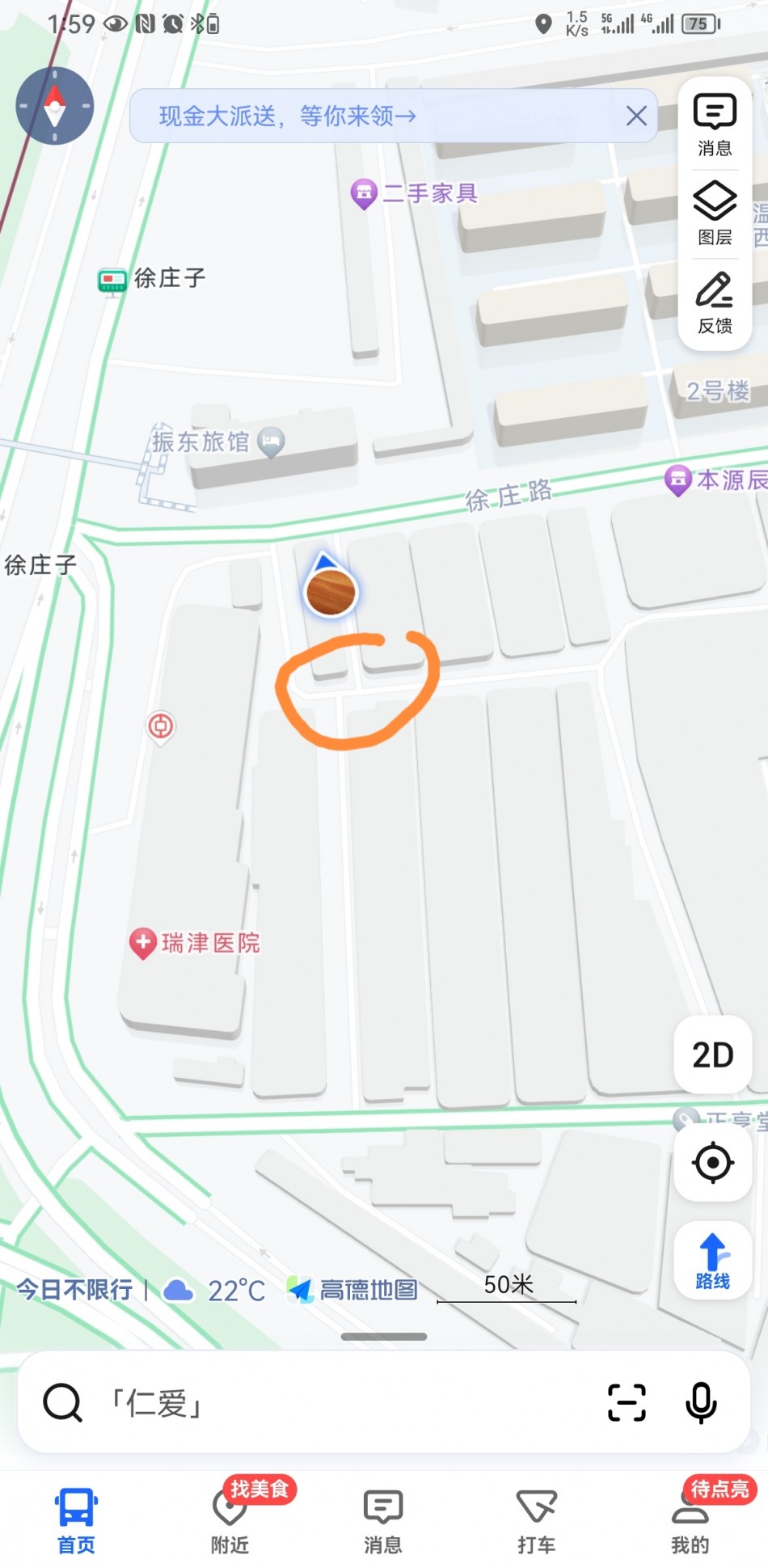Switch to the 首页 tab

[76, 1521]
